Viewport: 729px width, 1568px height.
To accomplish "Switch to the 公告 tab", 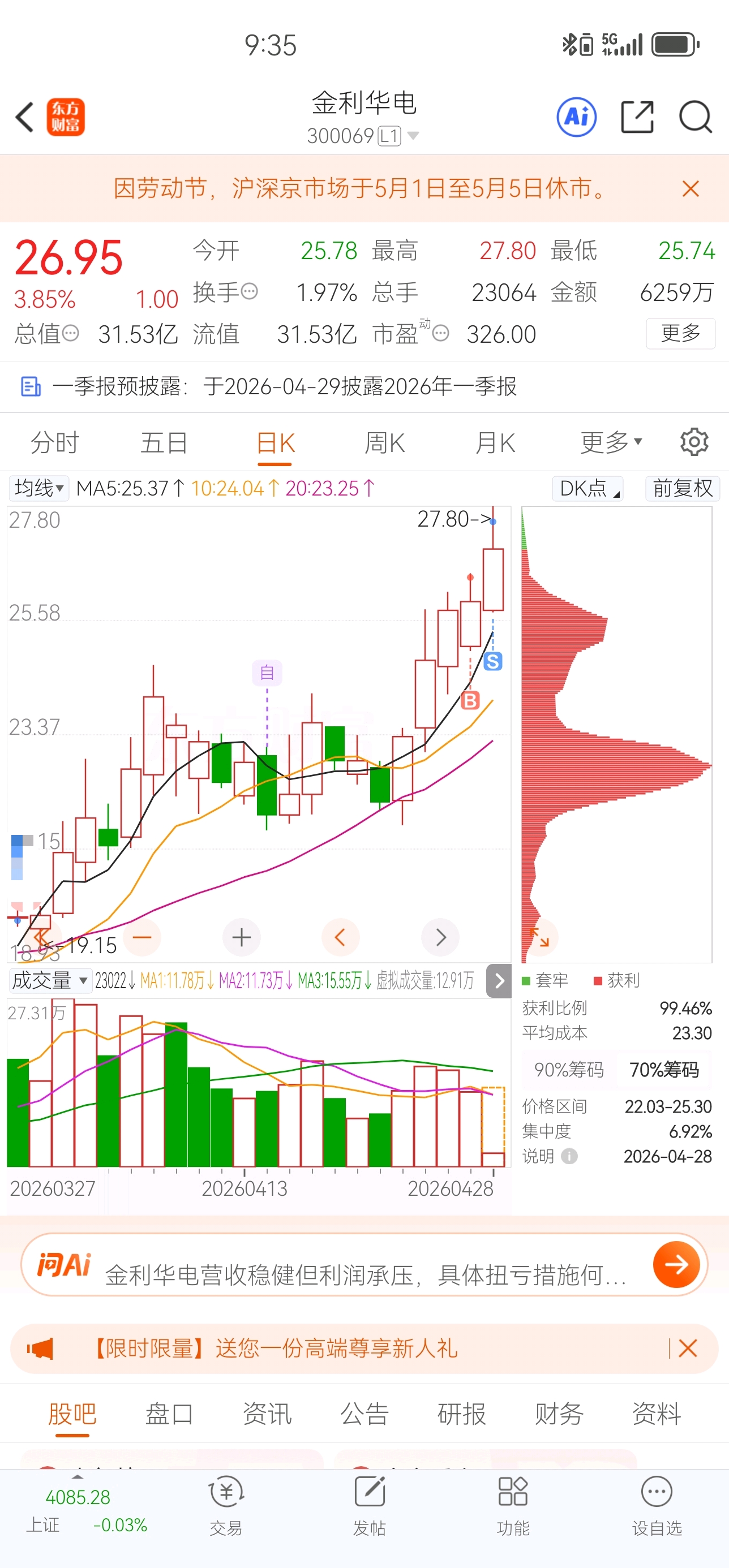I will click(364, 1414).
